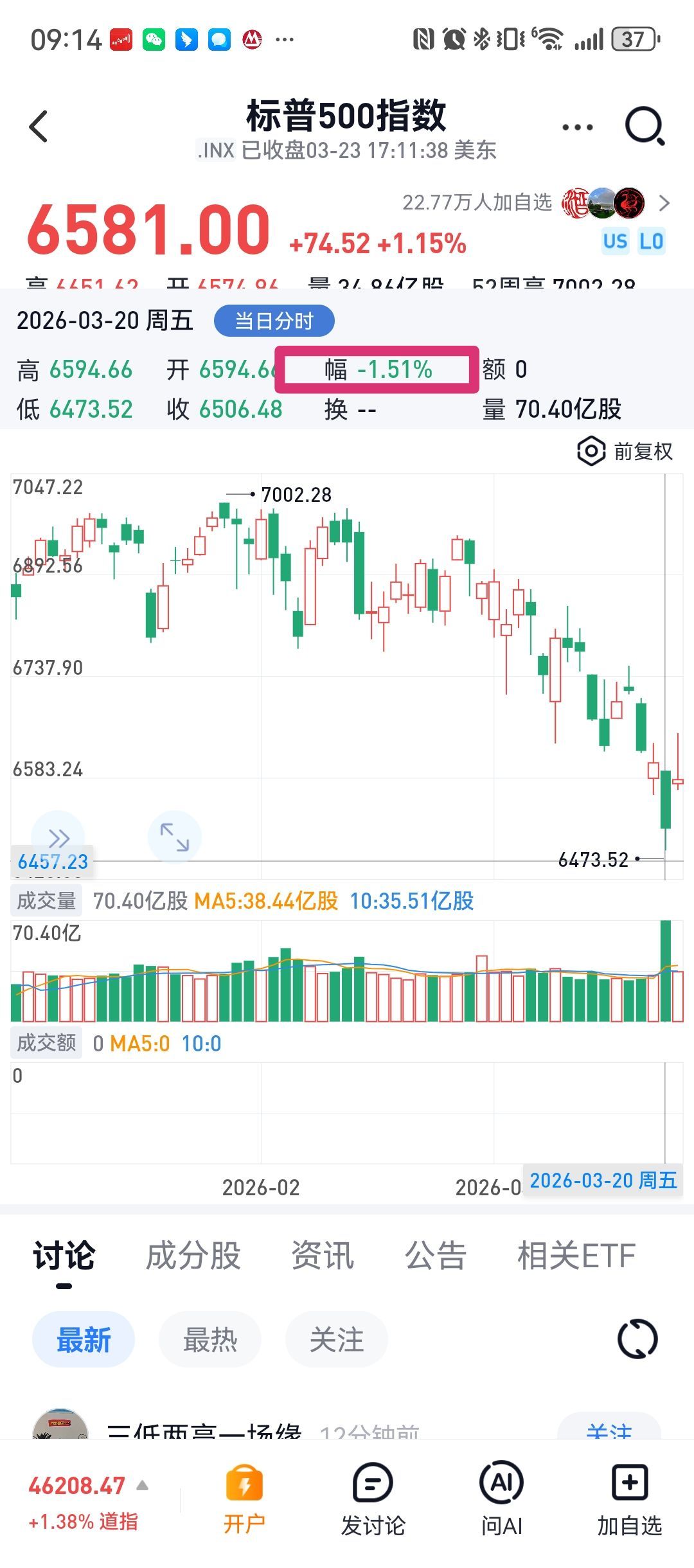The image size is (694, 1568).
Task: Switch to the 公告 tab
Action: [435, 1256]
